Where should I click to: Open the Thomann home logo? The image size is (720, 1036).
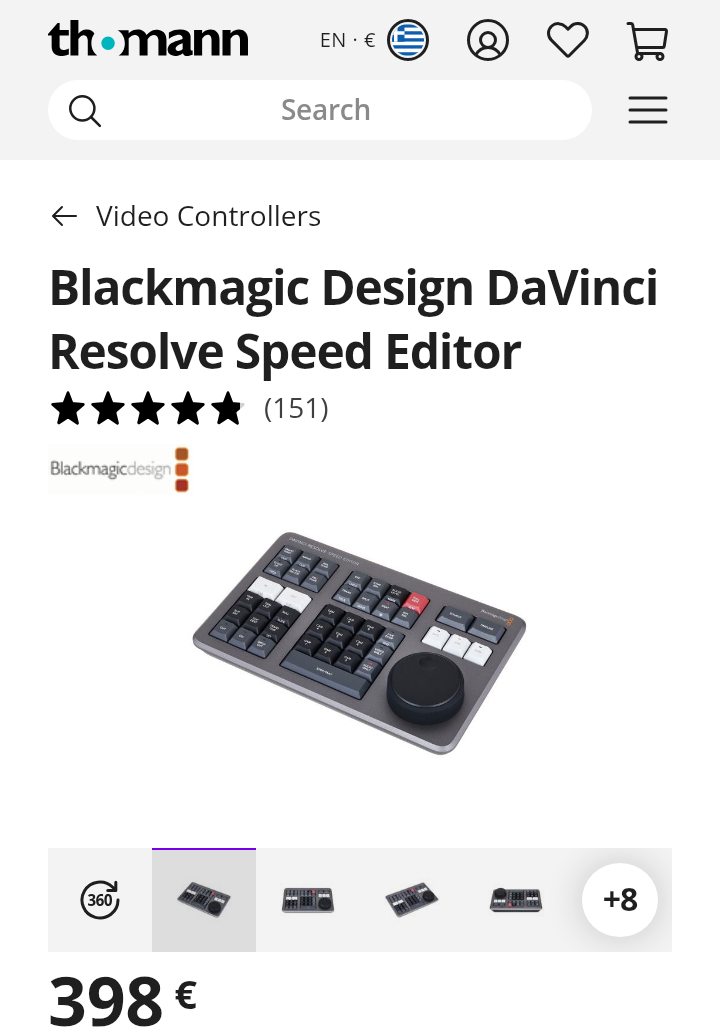(148, 40)
